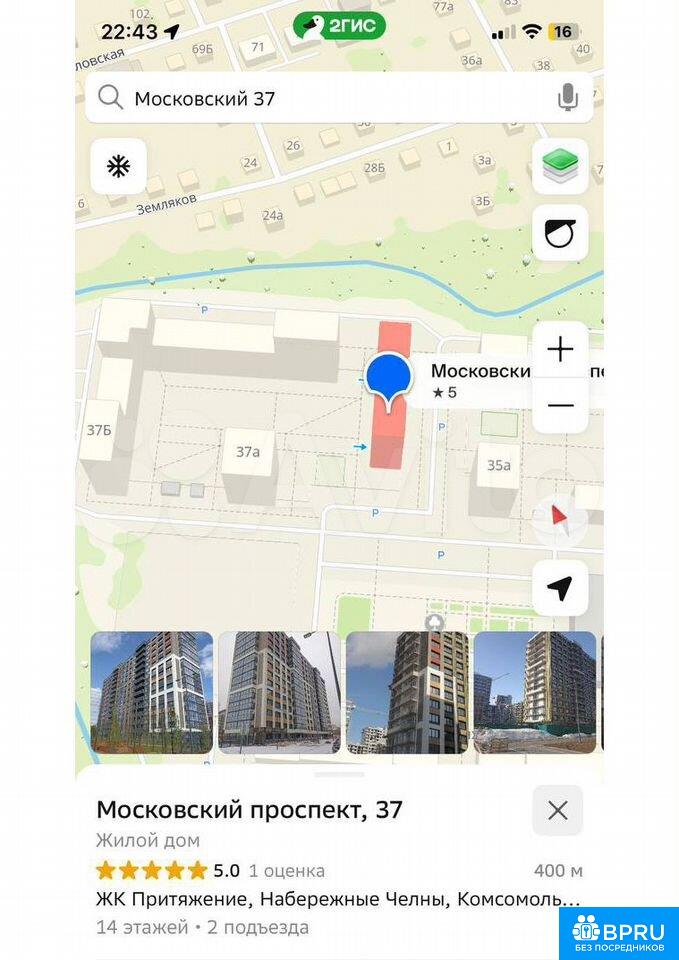Zoom out of the map
The image size is (679, 960).
tap(560, 405)
